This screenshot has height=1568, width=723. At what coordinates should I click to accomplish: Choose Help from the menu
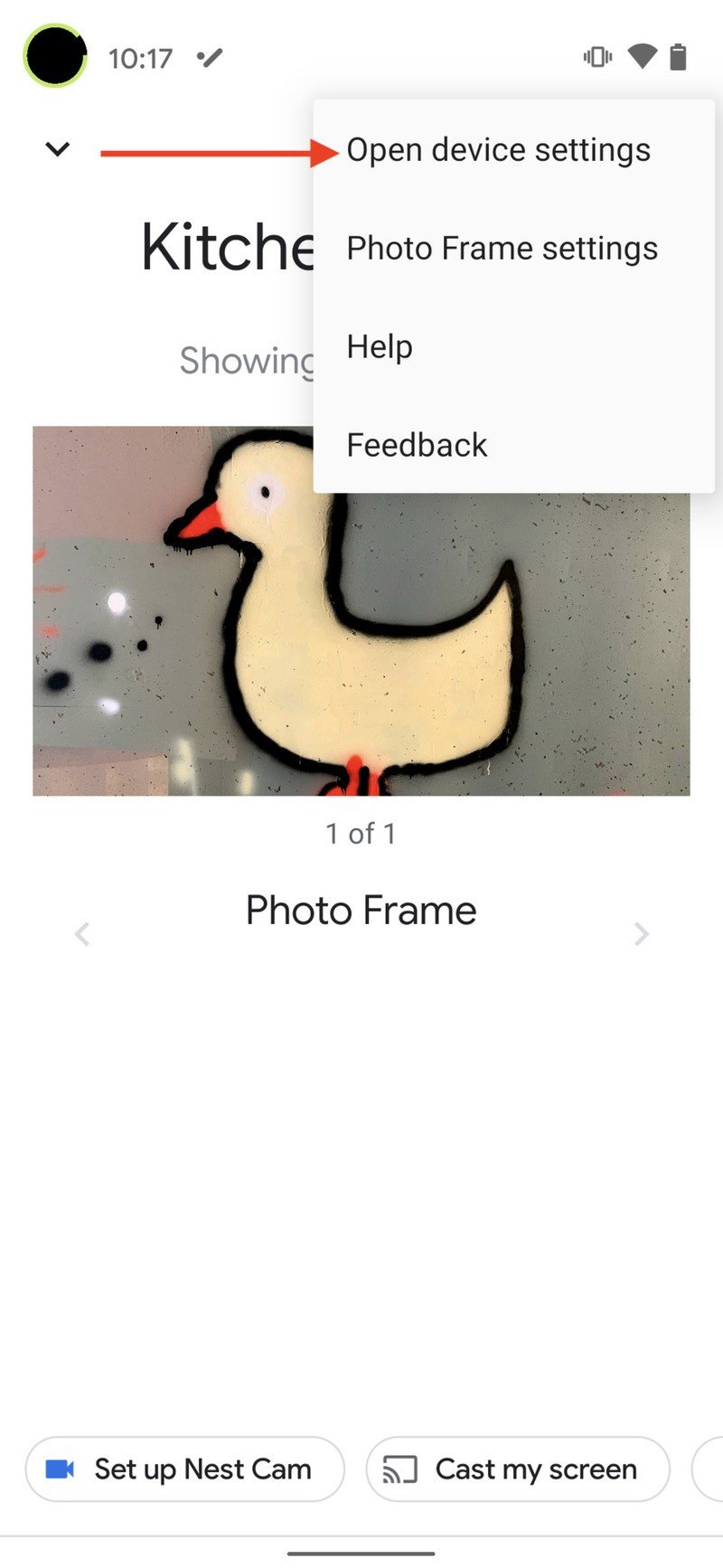380,347
